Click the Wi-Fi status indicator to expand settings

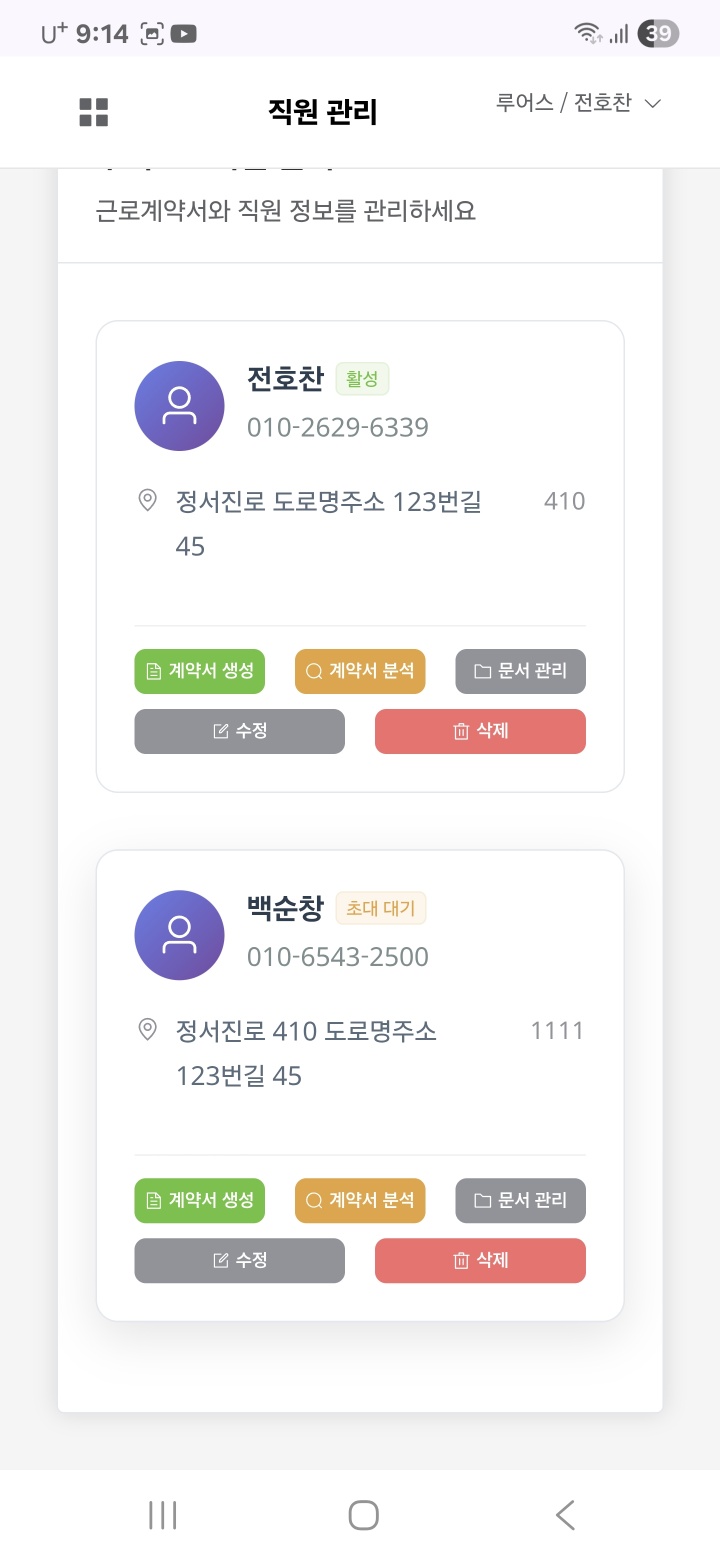[x=584, y=33]
